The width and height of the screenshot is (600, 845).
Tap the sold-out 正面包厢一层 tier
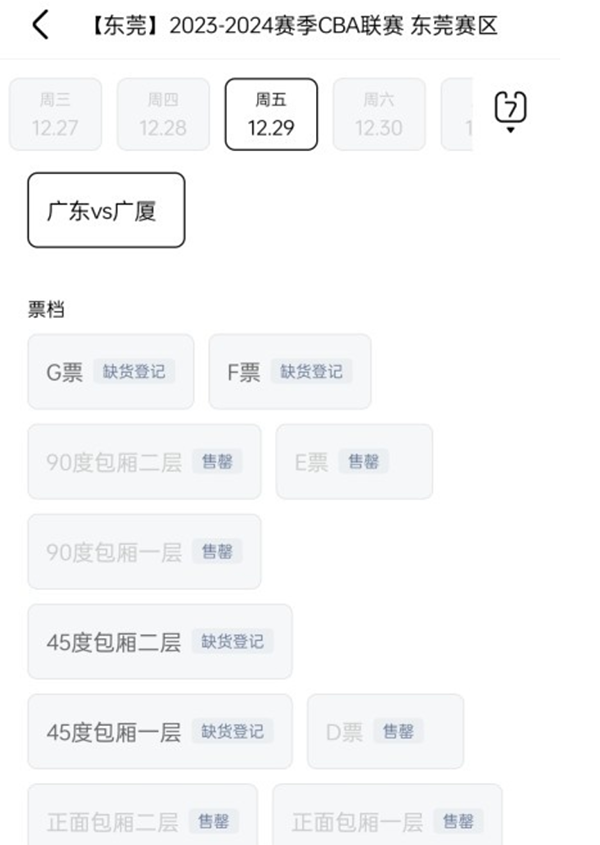(387, 820)
